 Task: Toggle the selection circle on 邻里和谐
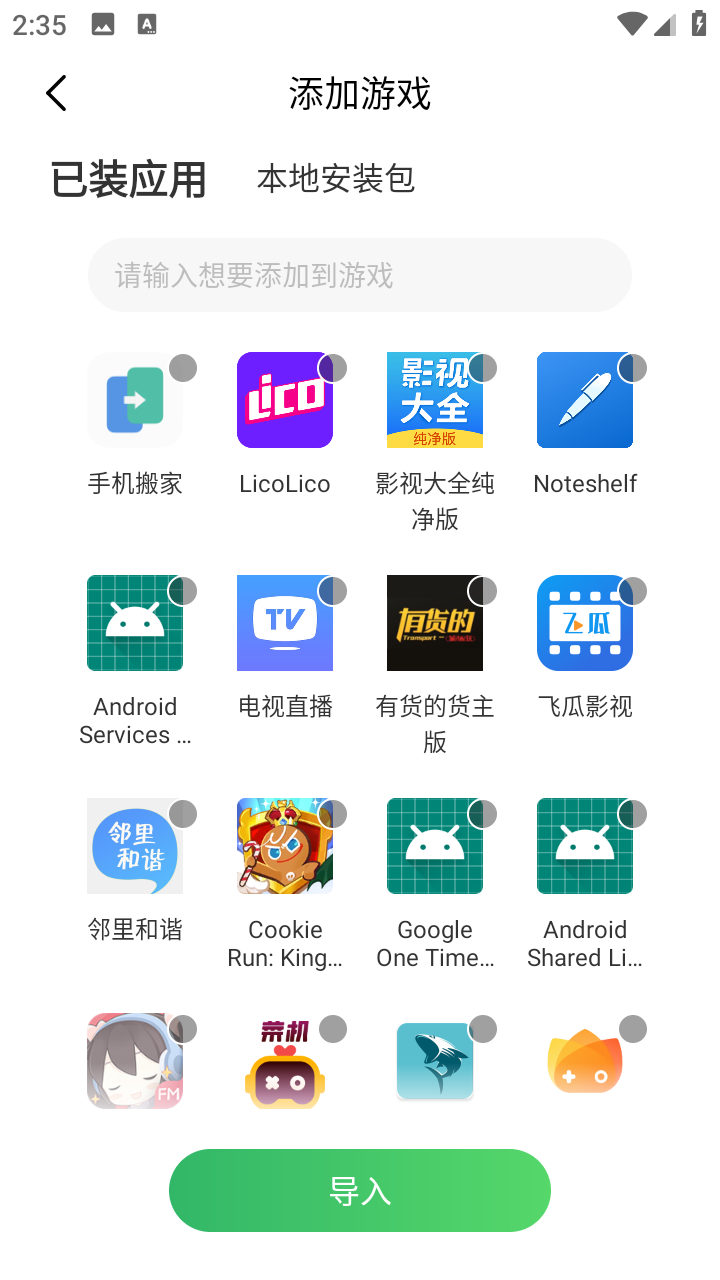click(x=183, y=814)
